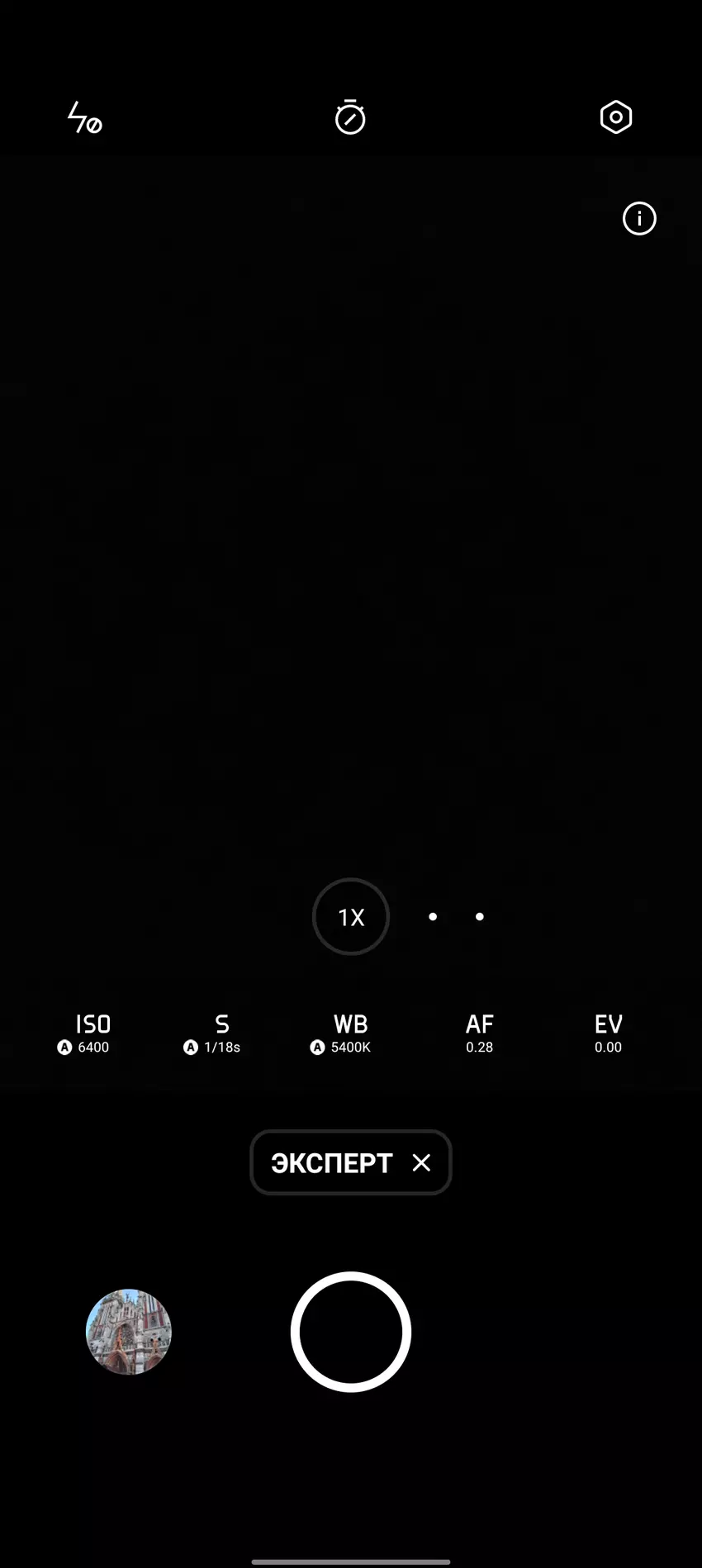This screenshot has height=1568, width=702.
Task: Exit the ЭКСПЕРТ mode via its X
Action: point(422,1162)
